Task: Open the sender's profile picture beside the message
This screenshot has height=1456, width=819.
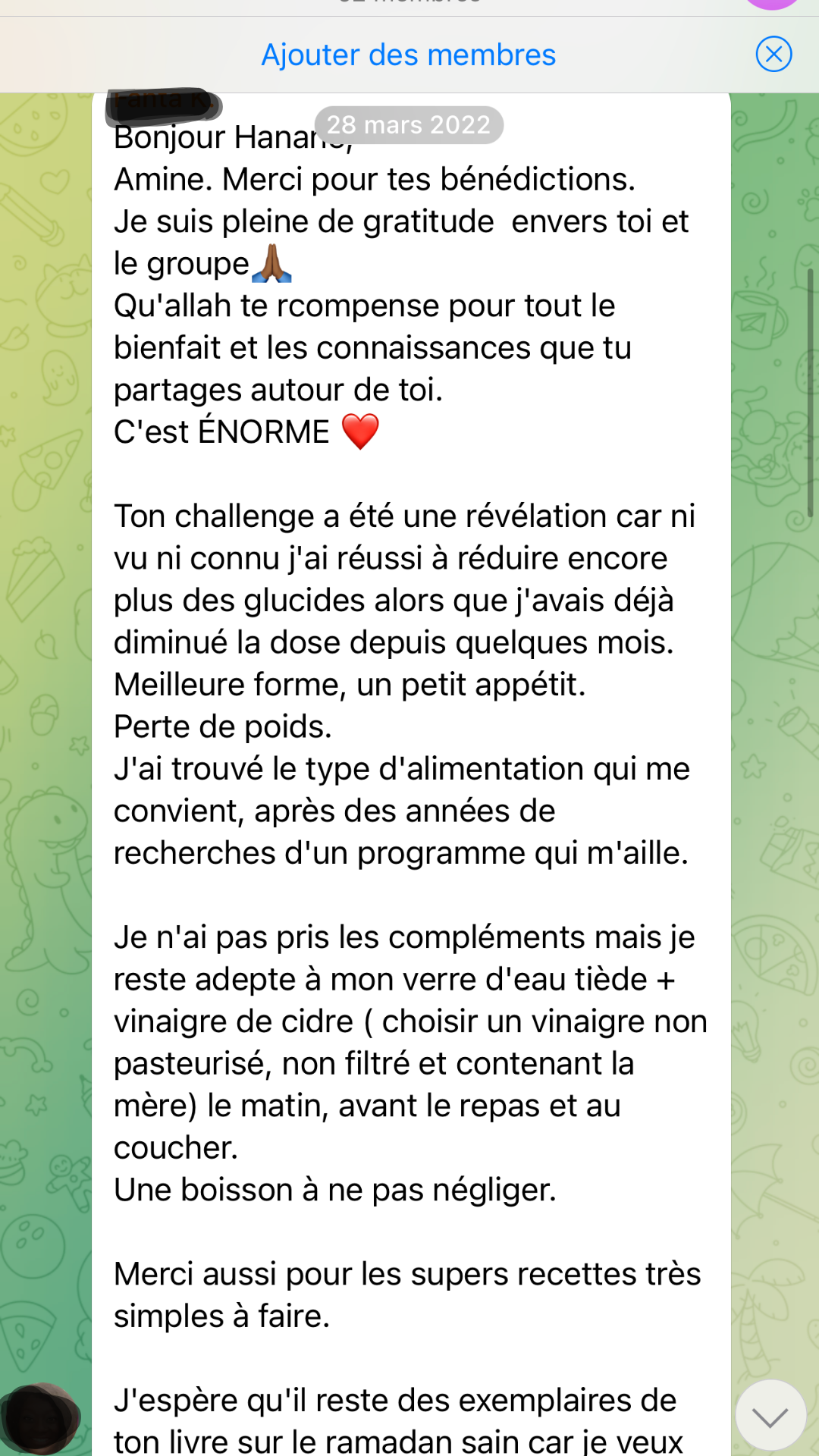Action: [41, 1418]
